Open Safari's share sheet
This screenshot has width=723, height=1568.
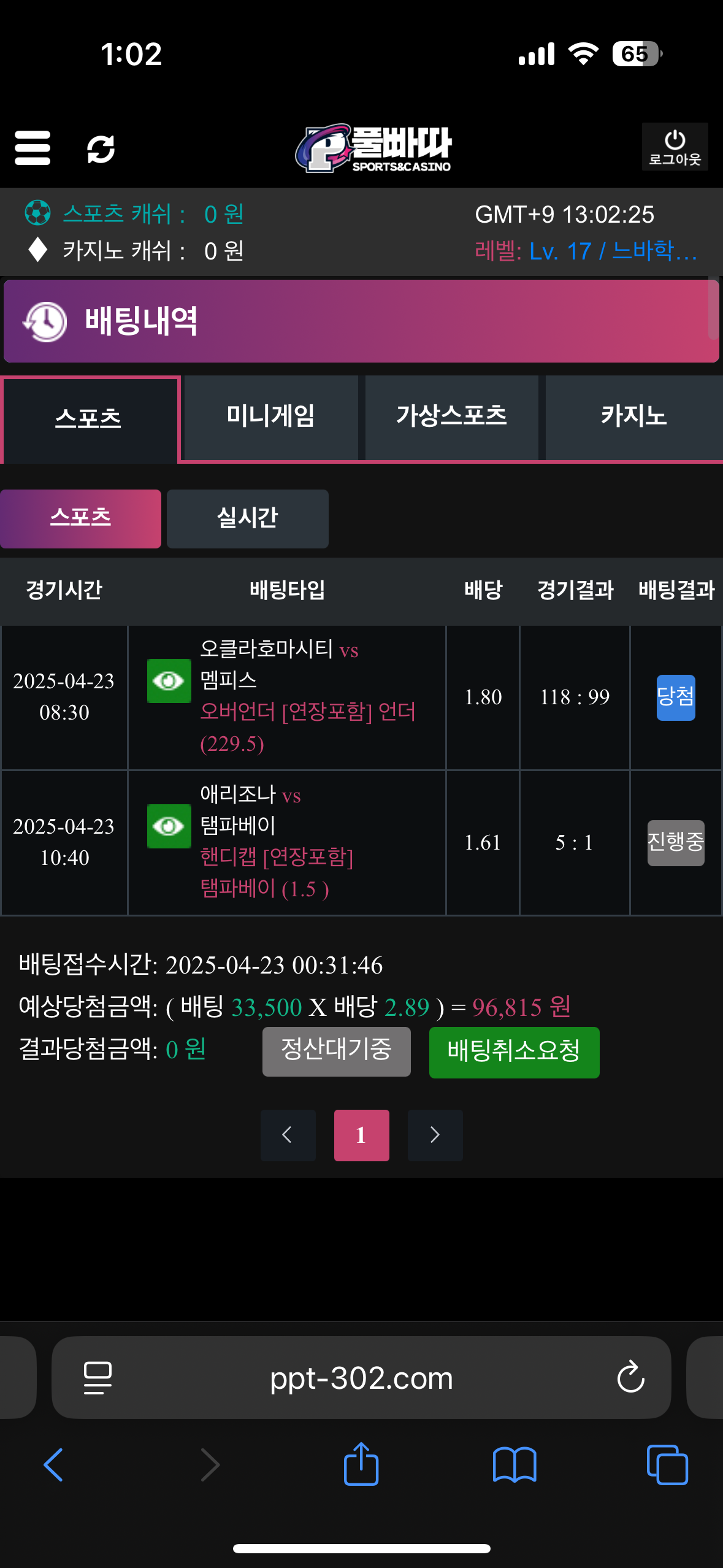click(361, 1465)
